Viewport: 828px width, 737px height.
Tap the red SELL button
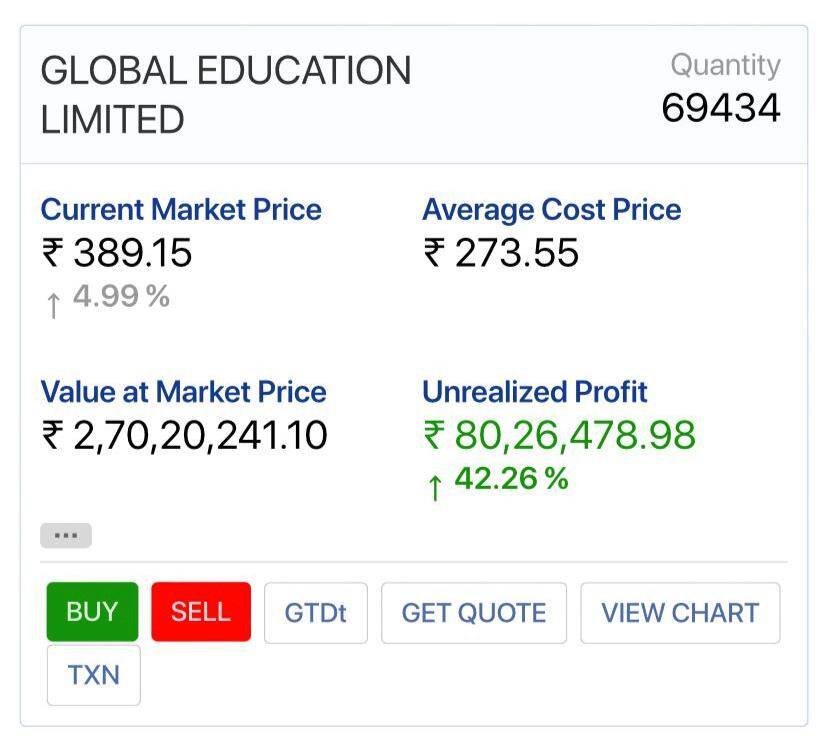tap(201, 612)
